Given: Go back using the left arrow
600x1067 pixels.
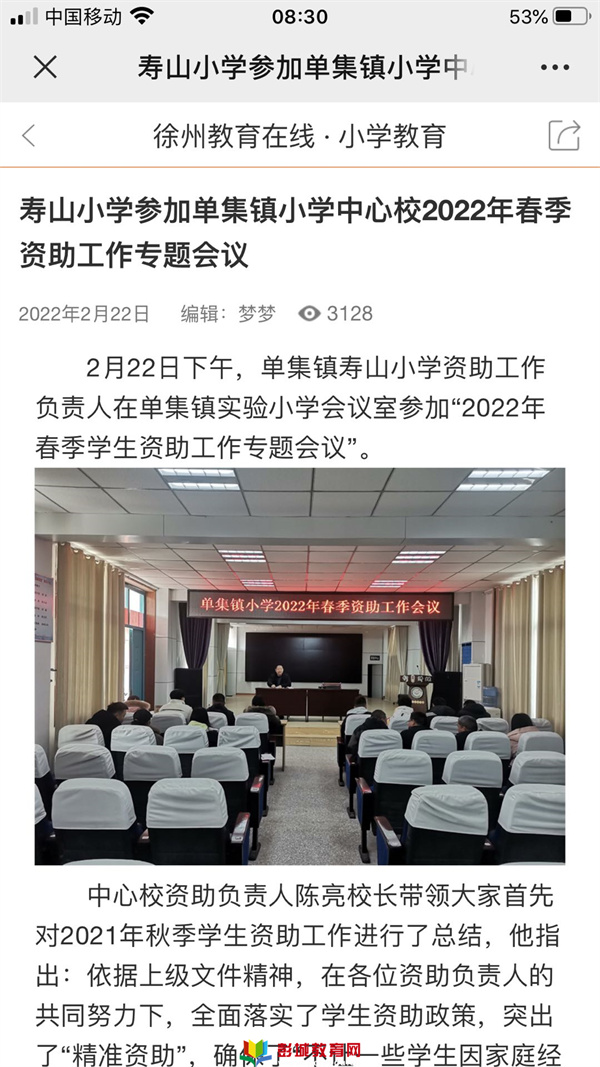Looking at the screenshot, I should point(29,136).
